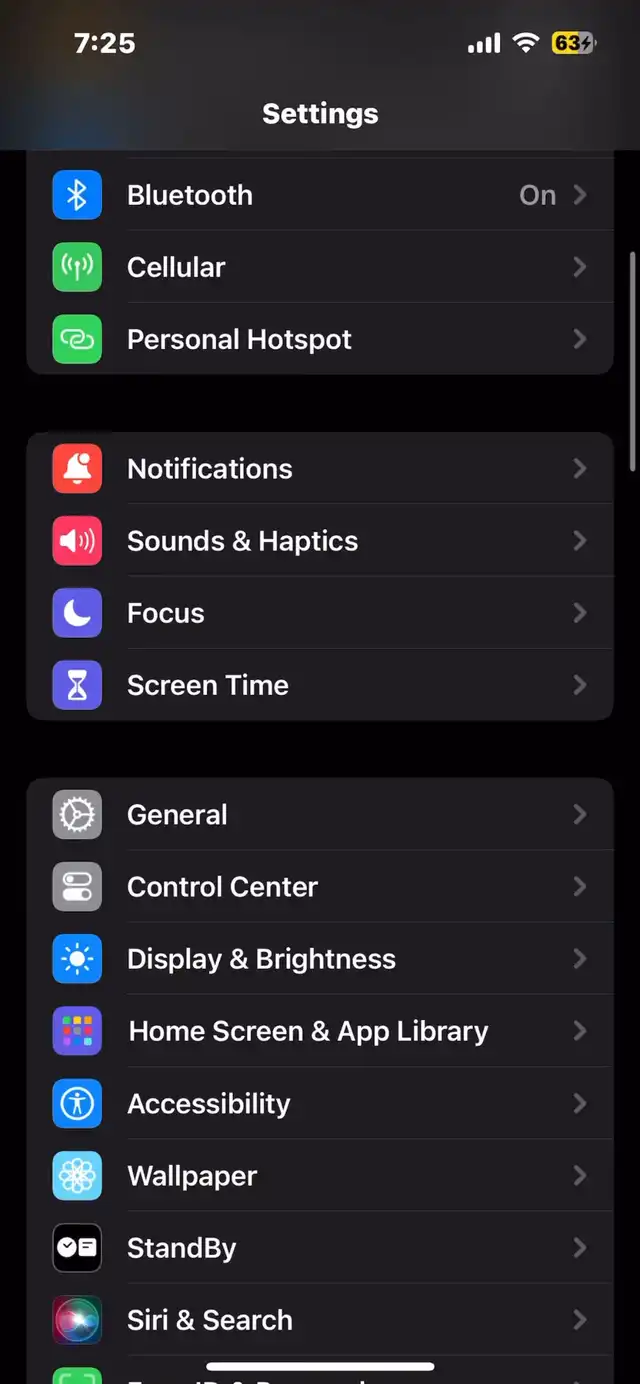
Task: Open Personal Hotspot
Action: (x=320, y=339)
